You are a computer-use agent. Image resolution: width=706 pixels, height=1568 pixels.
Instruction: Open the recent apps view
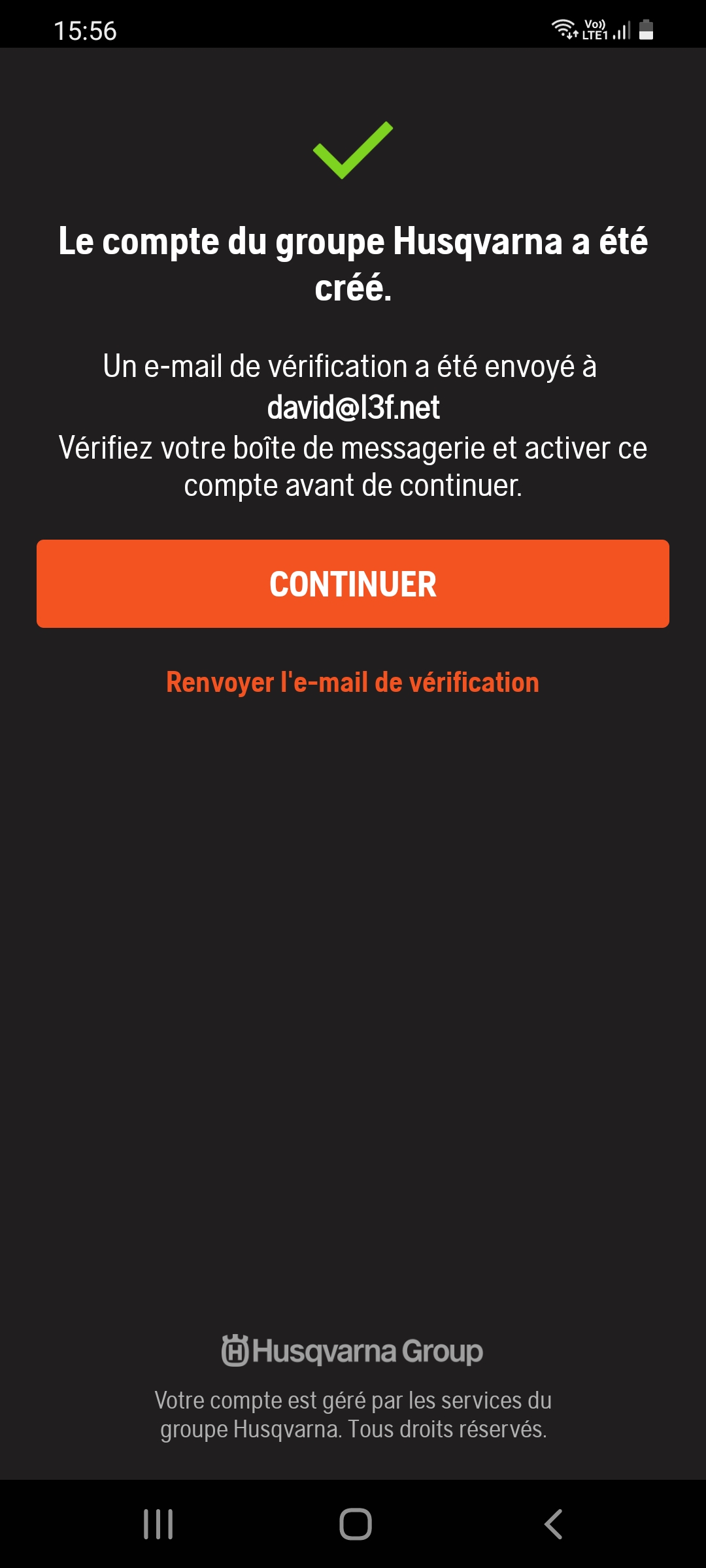coord(158,1524)
